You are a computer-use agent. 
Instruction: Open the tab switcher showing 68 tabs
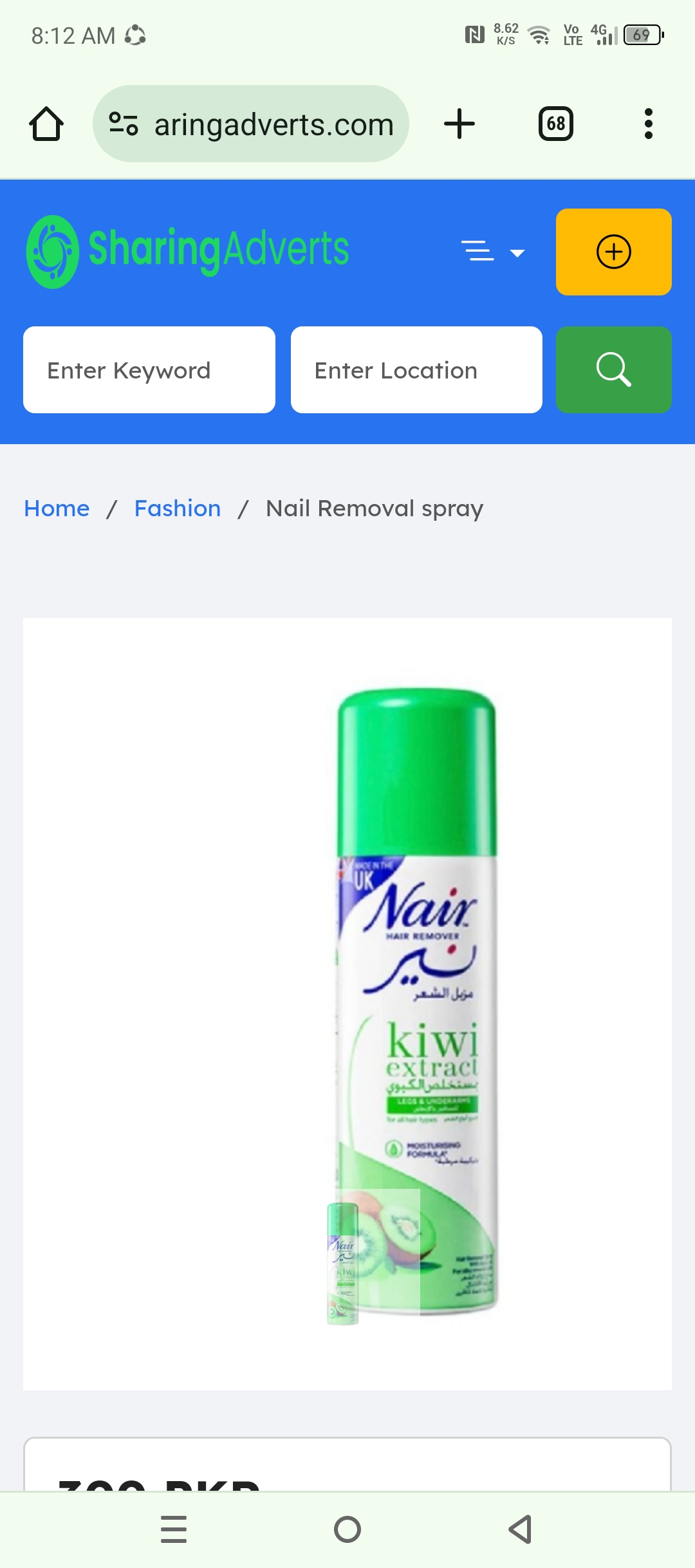coord(555,124)
